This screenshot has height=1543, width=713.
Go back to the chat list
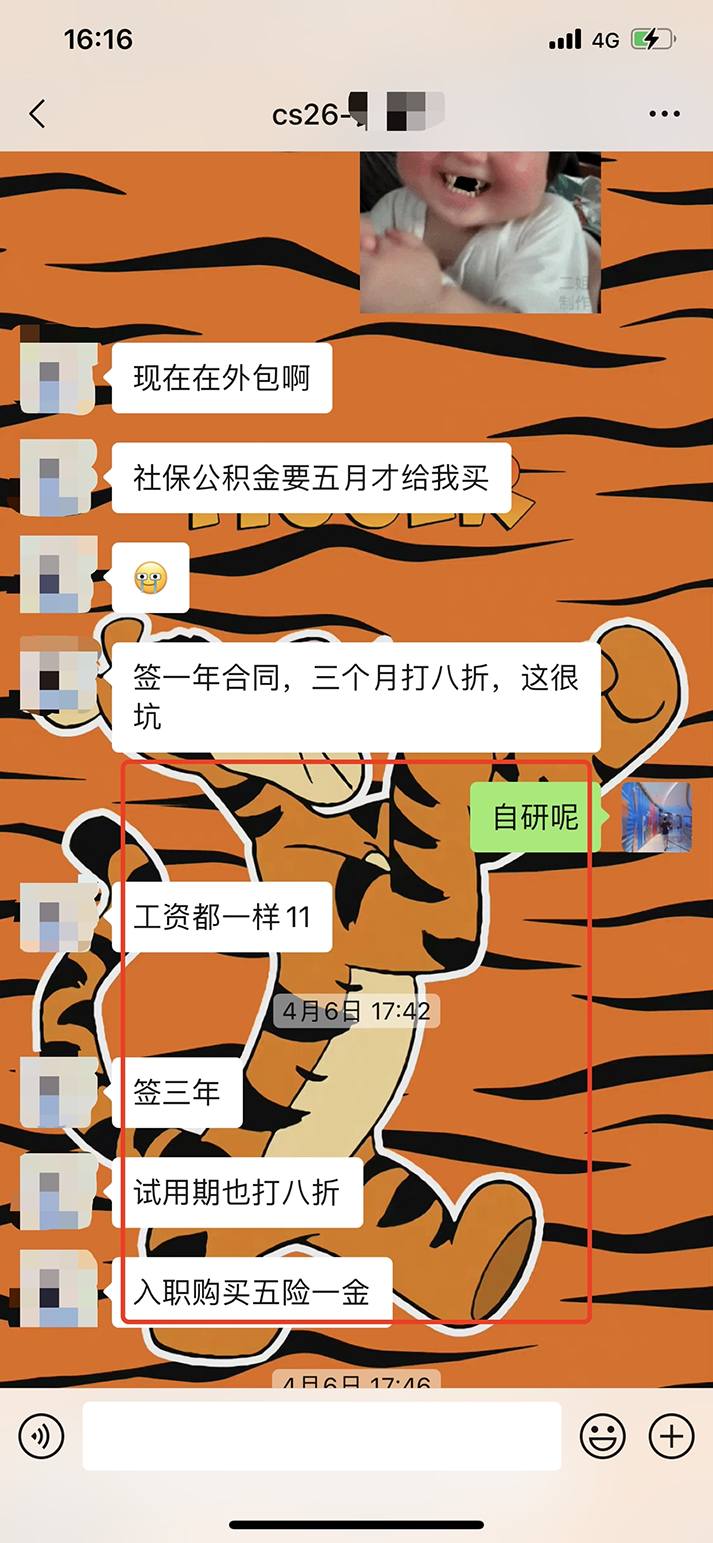click(x=38, y=114)
